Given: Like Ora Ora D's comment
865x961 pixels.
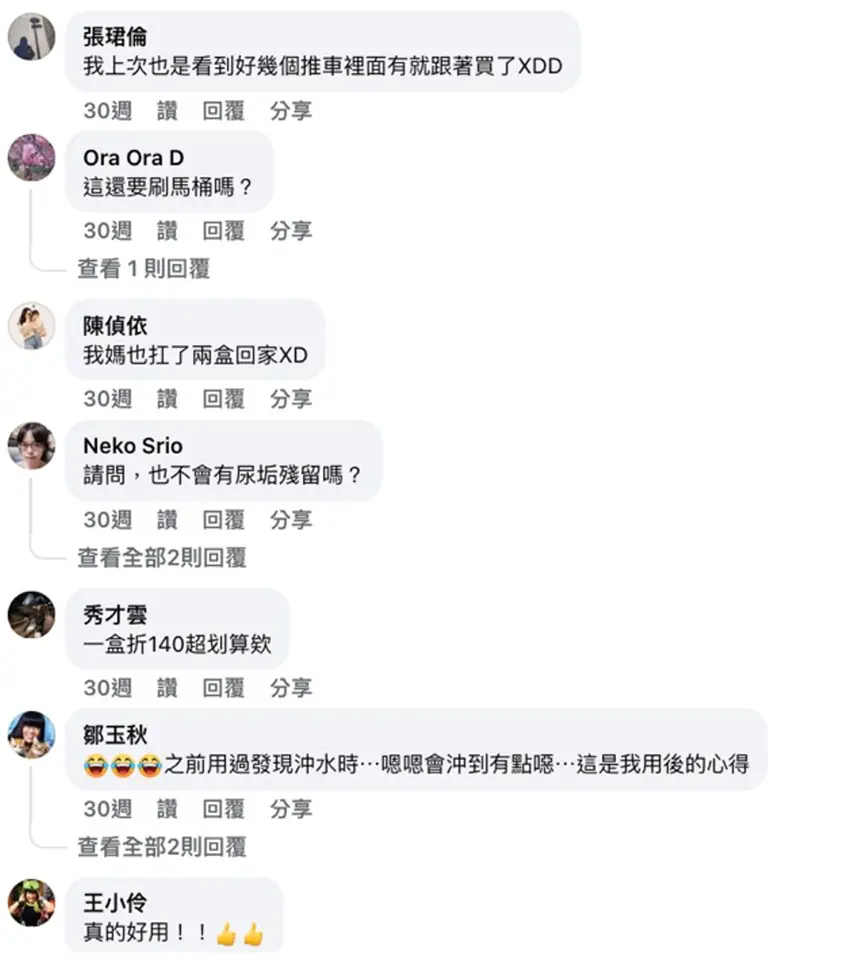Looking at the screenshot, I should (x=167, y=231).
